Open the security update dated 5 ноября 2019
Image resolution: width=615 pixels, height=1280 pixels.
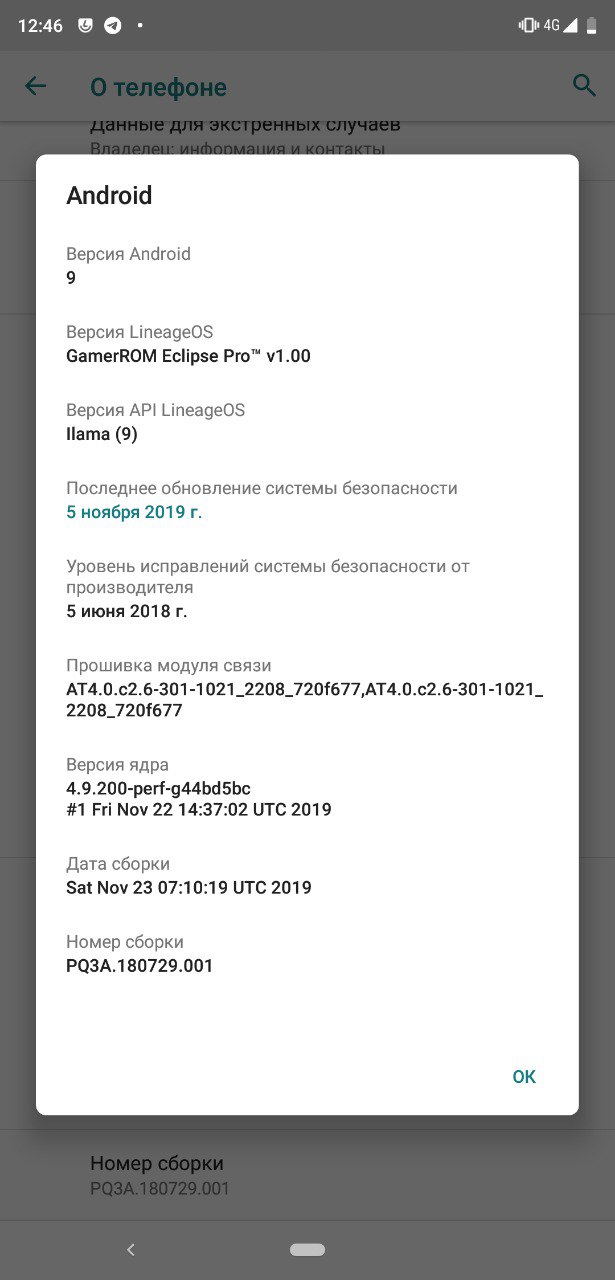point(135,511)
